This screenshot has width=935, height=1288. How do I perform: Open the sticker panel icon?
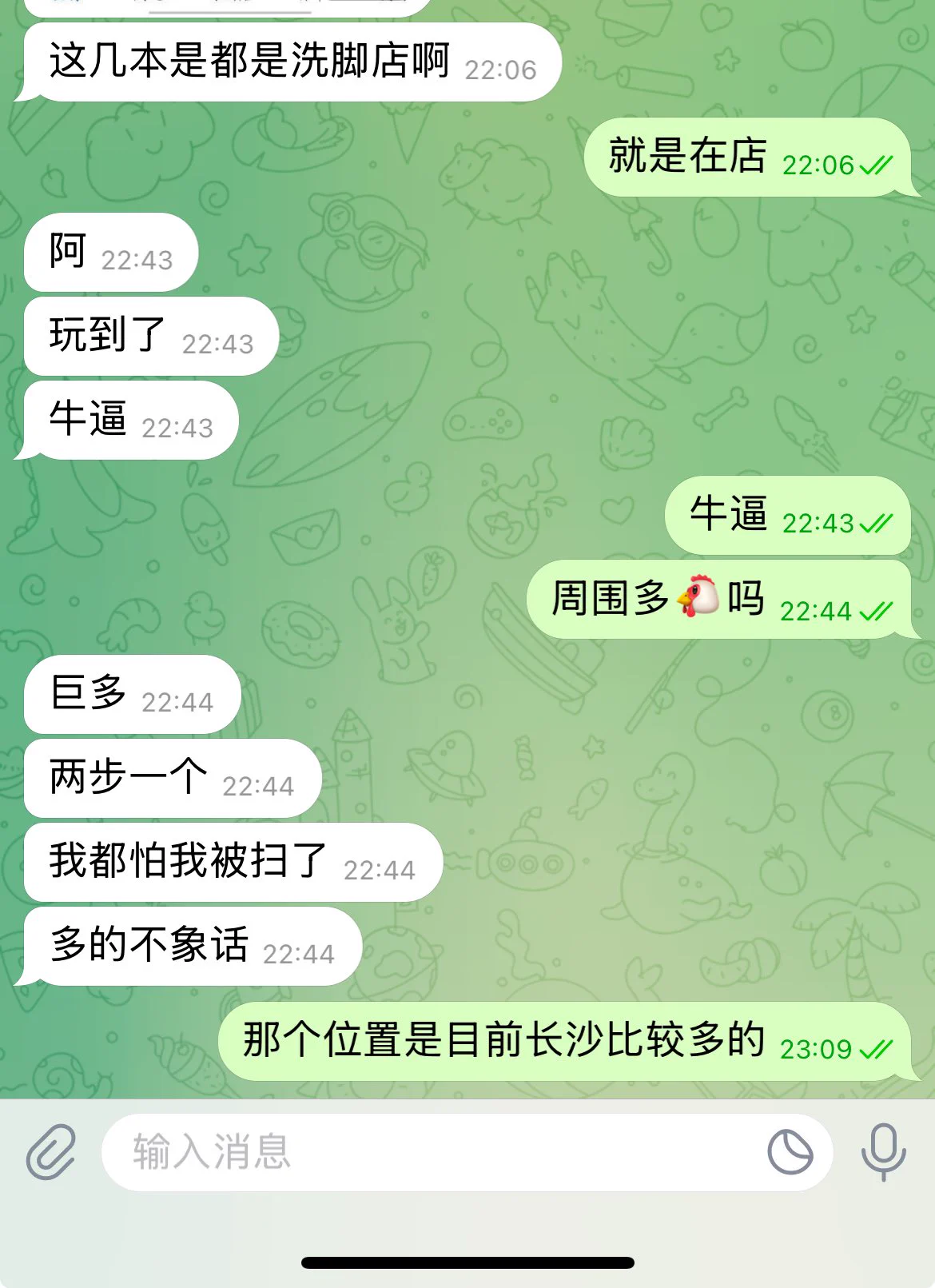point(790,1152)
